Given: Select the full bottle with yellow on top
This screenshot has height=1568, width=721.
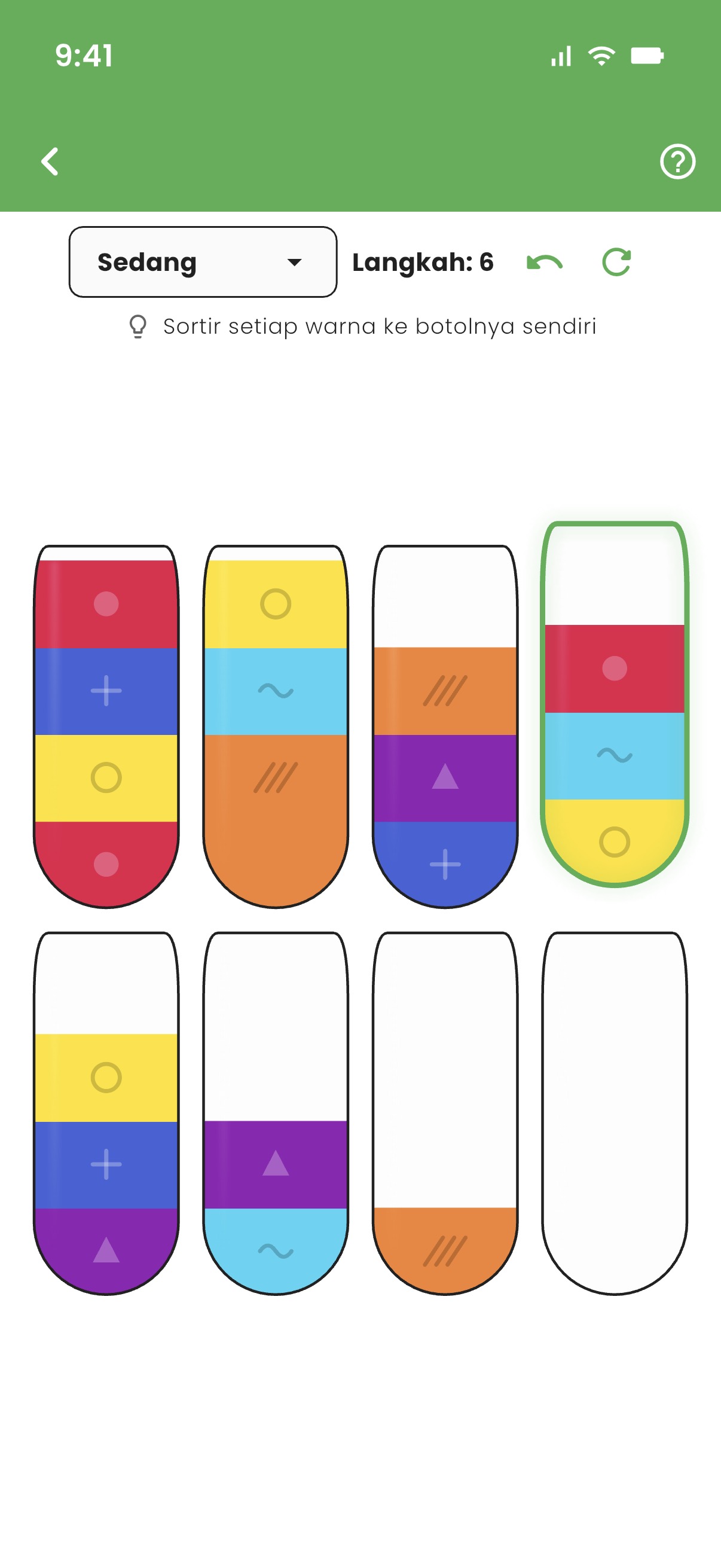Looking at the screenshot, I should click(276, 726).
